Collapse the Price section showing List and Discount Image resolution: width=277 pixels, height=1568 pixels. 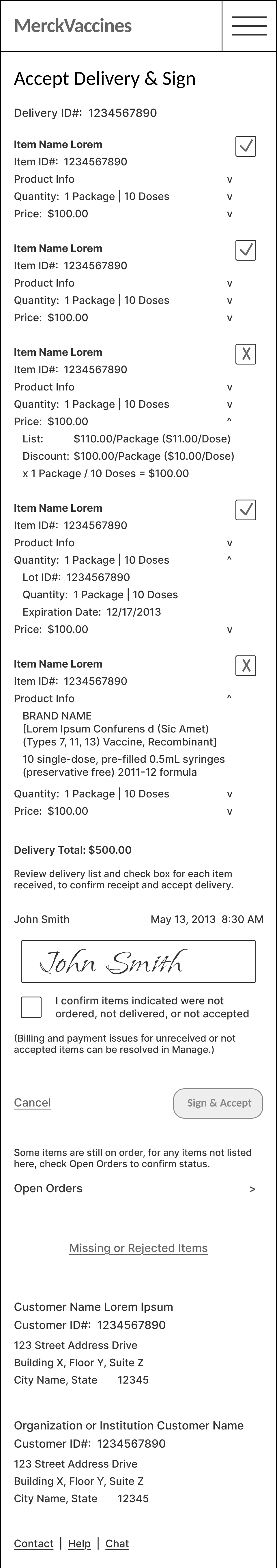229,420
